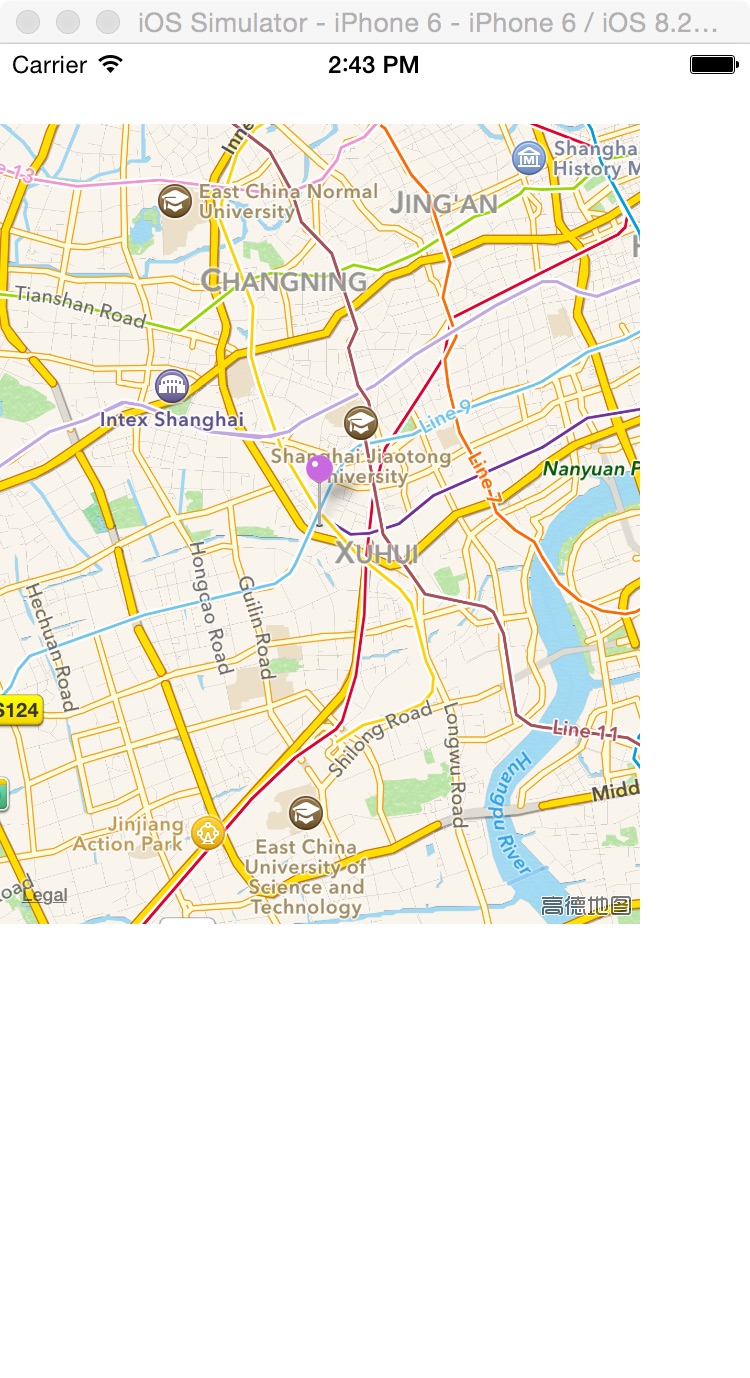The image size is (750, 1378).
Task: Select Jinjiang Action Park marker
Action: pos(208,832)
